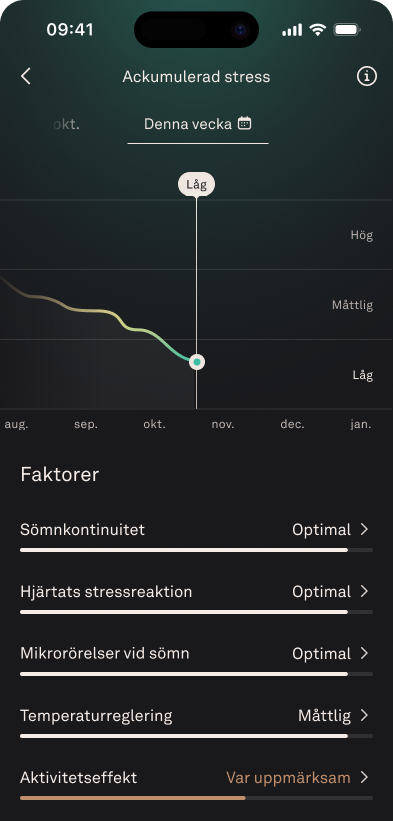Open Hjärtats stressreaktion details

point(196,597)
